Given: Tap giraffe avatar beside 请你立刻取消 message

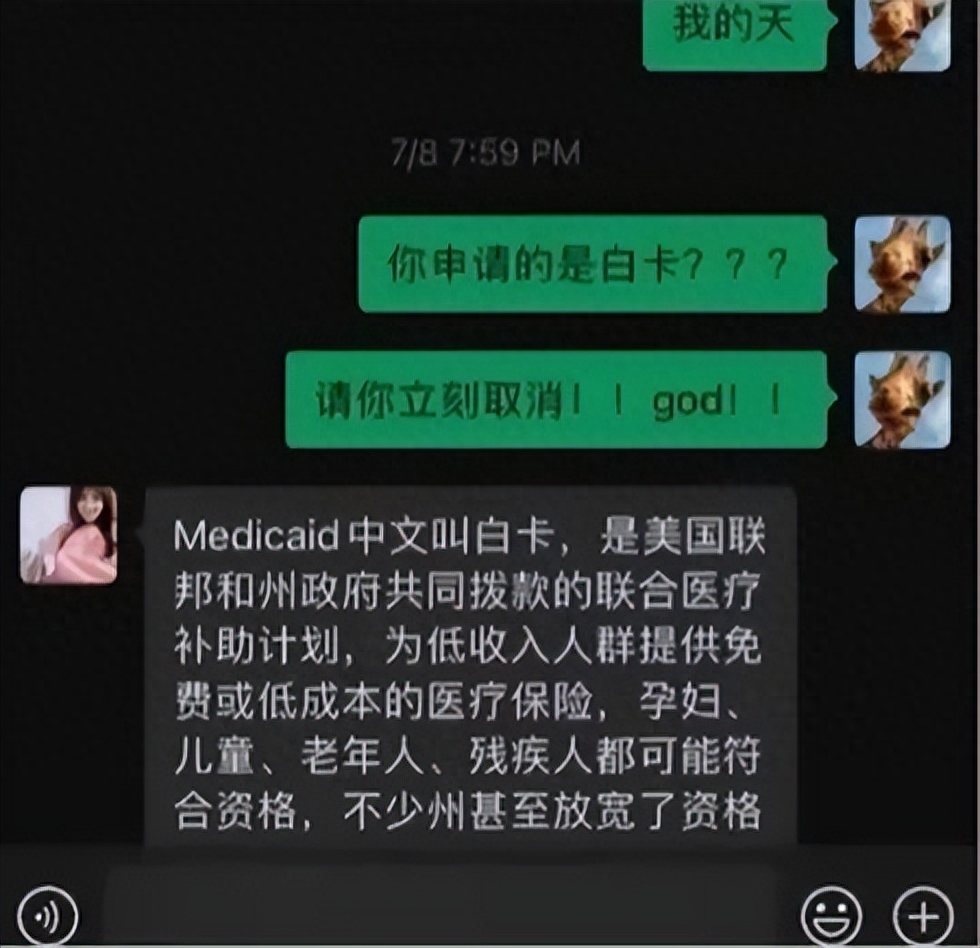Looking at the screenshot, I should tap(902, 400).
